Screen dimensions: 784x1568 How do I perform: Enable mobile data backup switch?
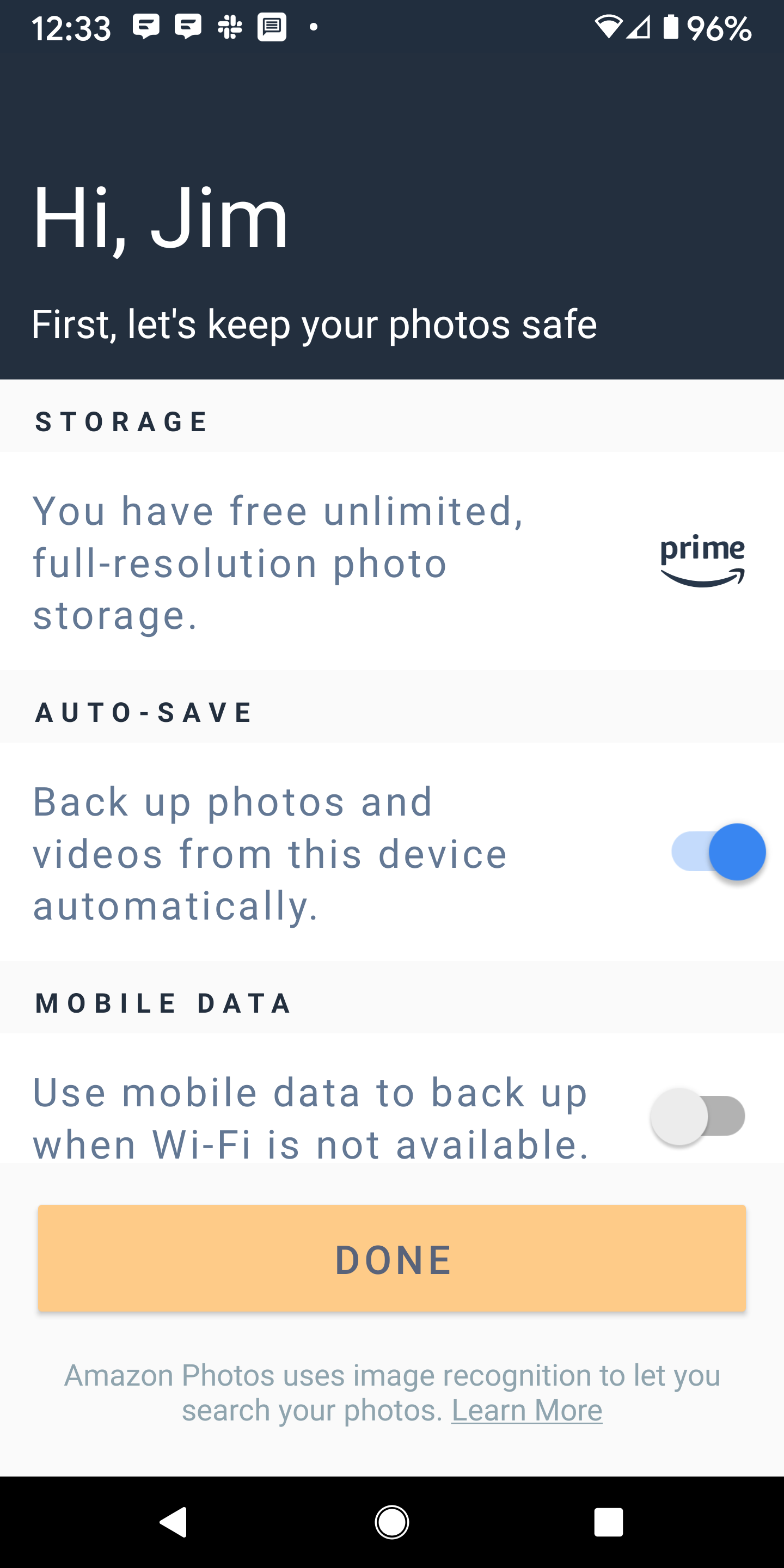tap(697, 1116)
